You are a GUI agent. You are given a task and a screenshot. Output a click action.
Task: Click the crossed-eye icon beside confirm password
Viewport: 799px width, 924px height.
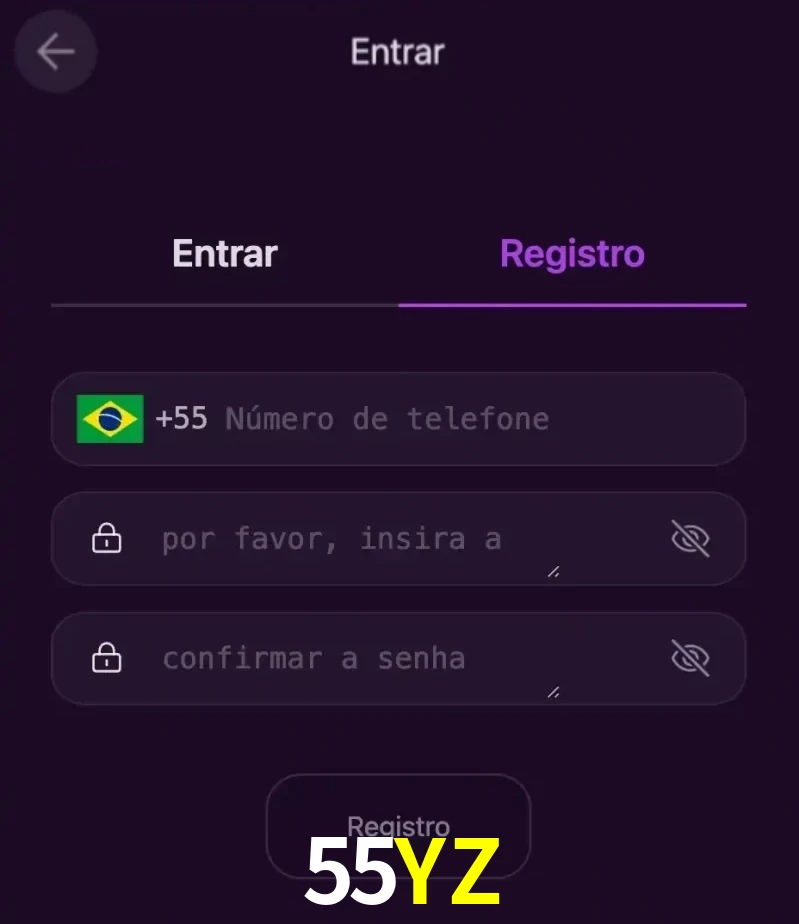pos(691,658)
